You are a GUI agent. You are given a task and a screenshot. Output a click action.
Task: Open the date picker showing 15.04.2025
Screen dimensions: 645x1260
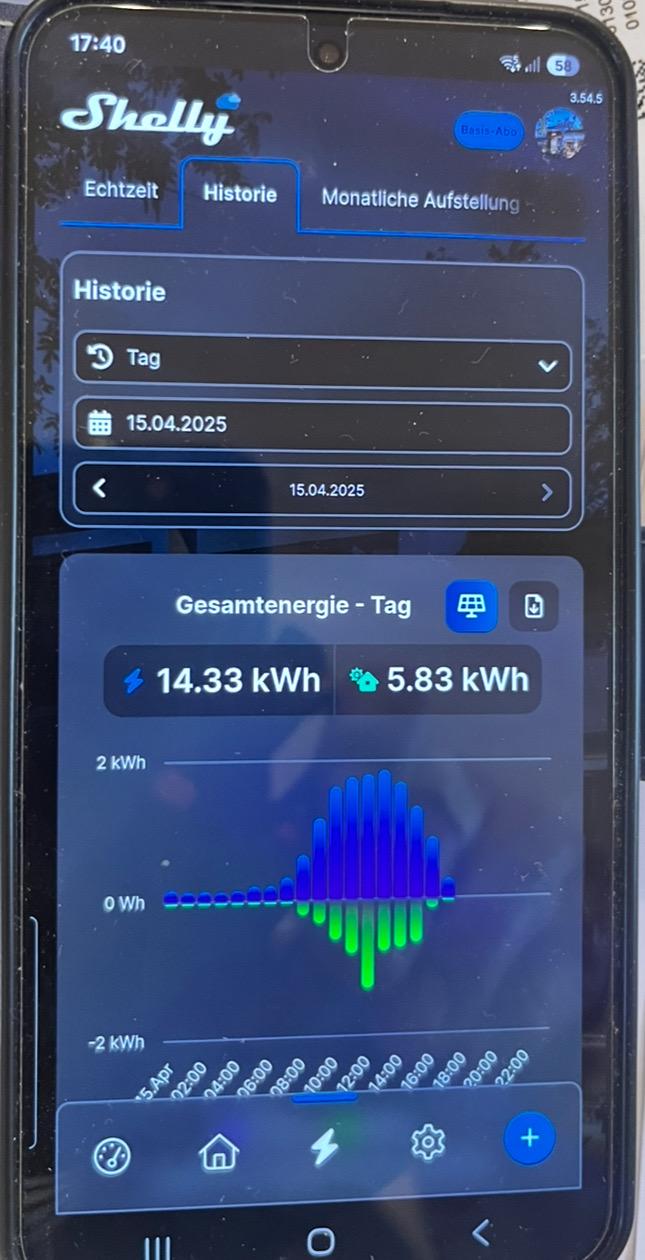pyautogui.click(x=322, y=423)
